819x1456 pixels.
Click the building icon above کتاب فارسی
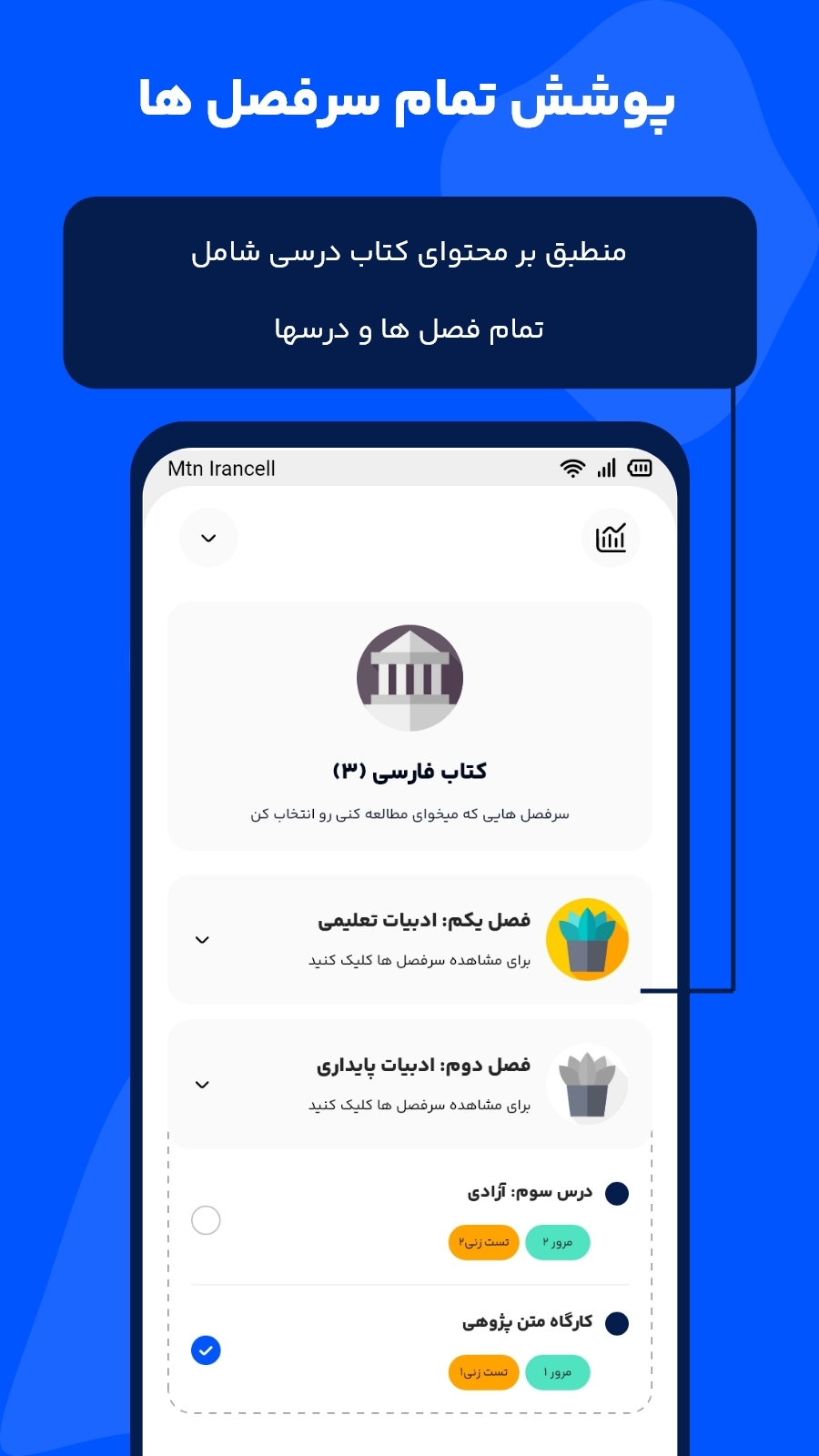tap(409, 677)
